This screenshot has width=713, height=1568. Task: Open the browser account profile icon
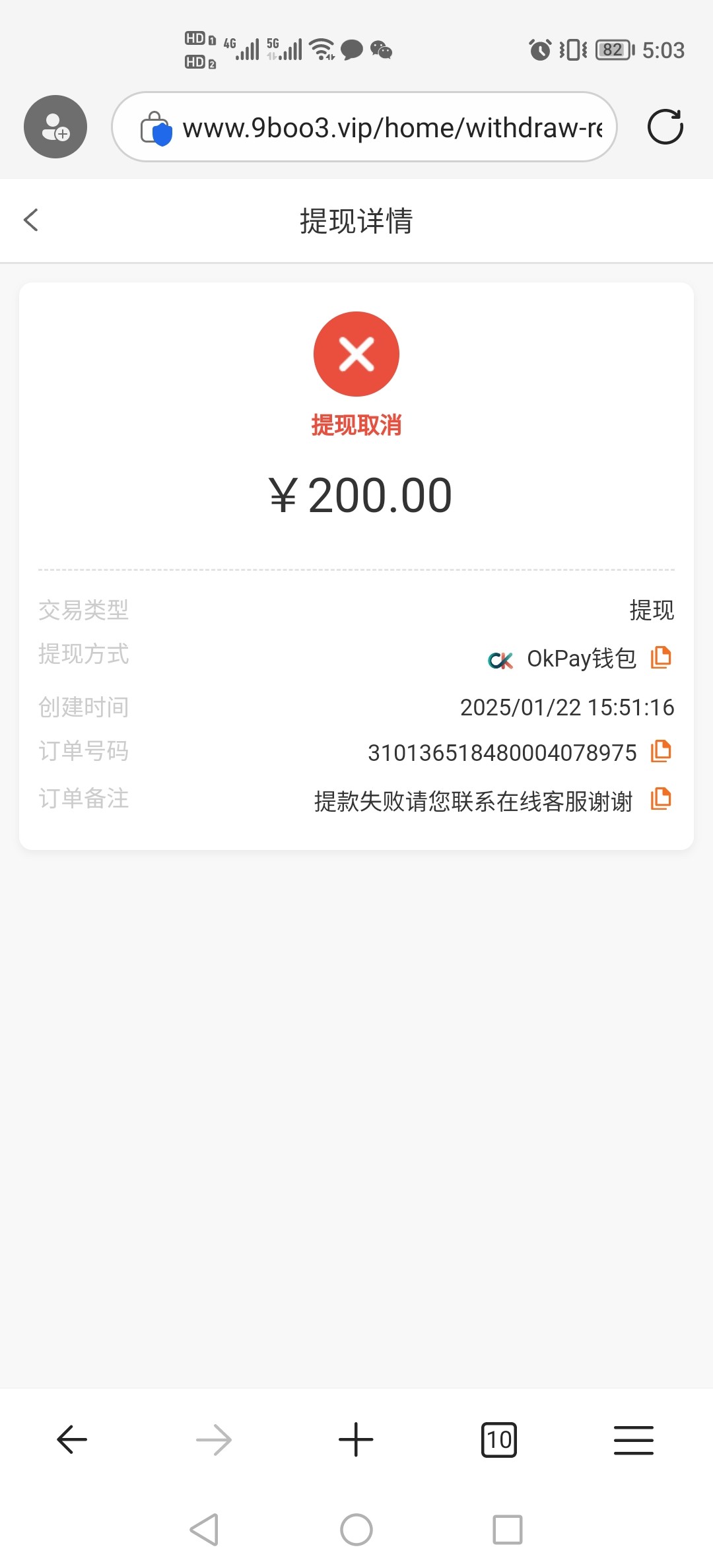55,127
